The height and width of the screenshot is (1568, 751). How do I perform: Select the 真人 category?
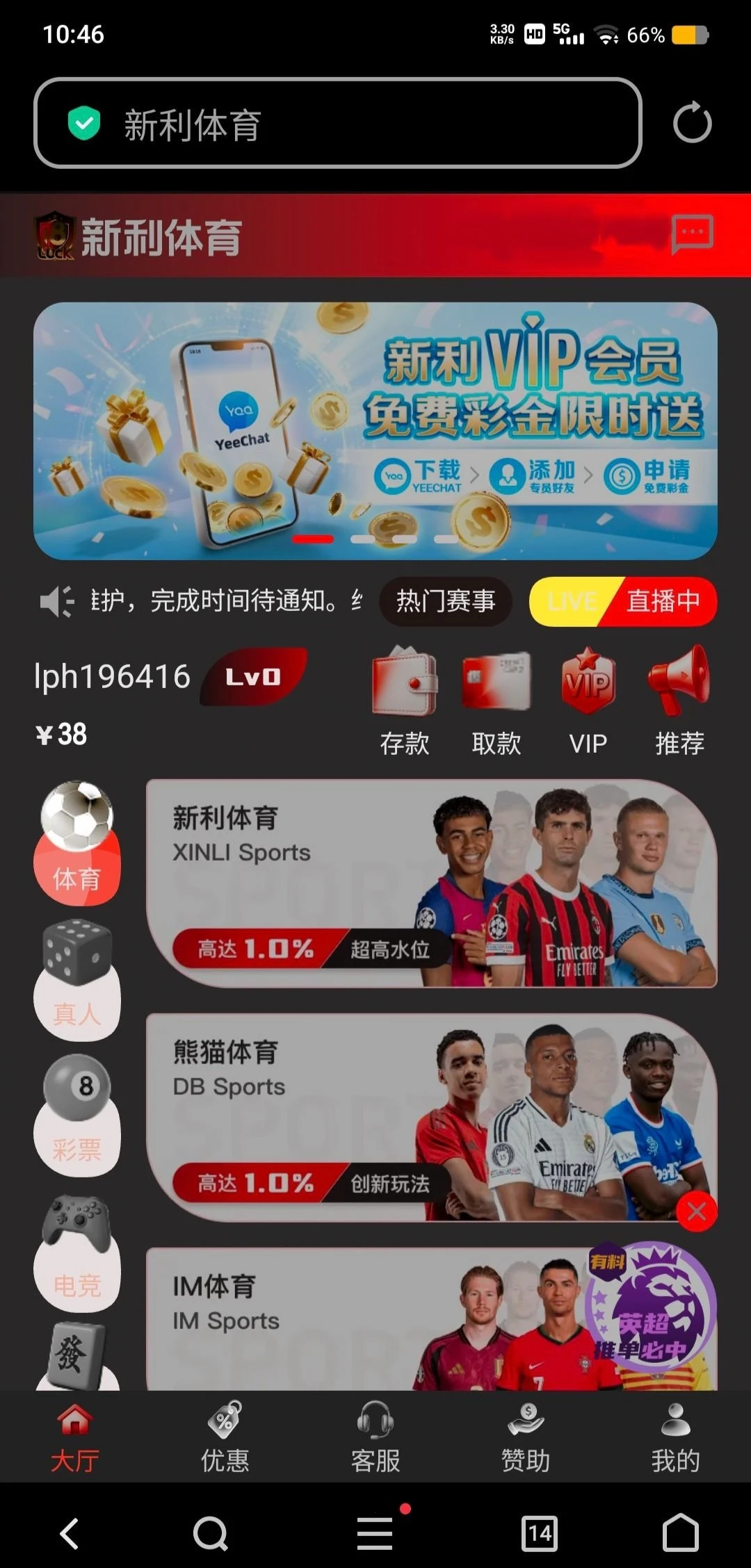coord(76,980)
